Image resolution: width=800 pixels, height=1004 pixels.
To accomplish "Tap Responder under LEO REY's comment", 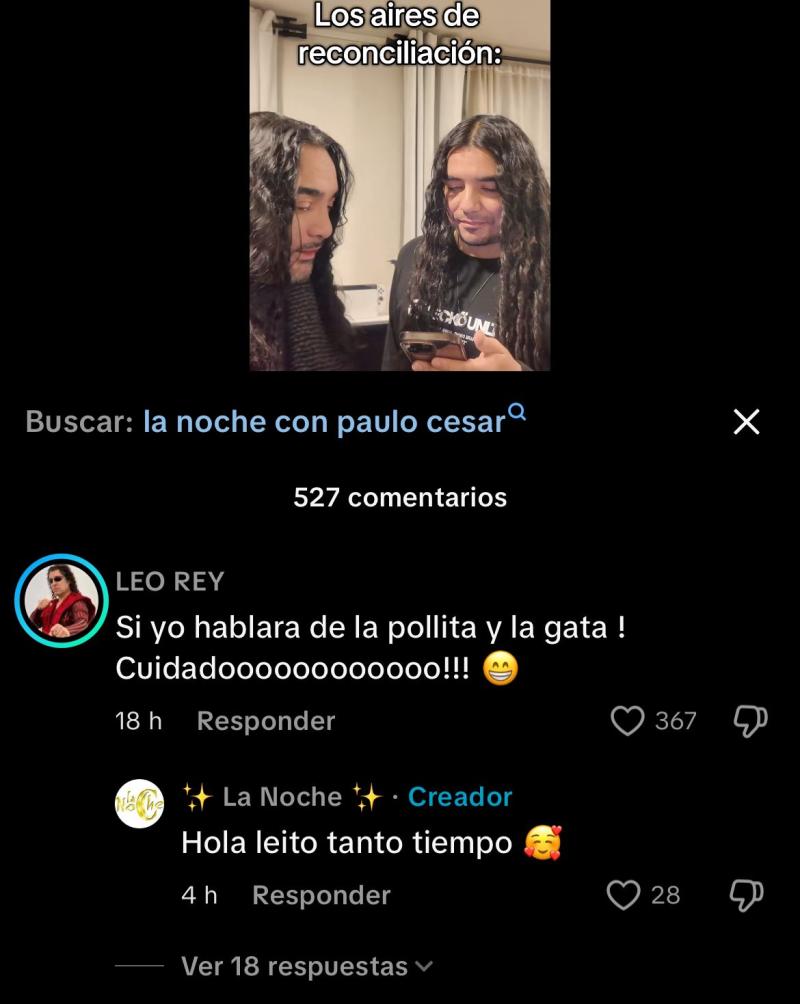I will 265,721.
